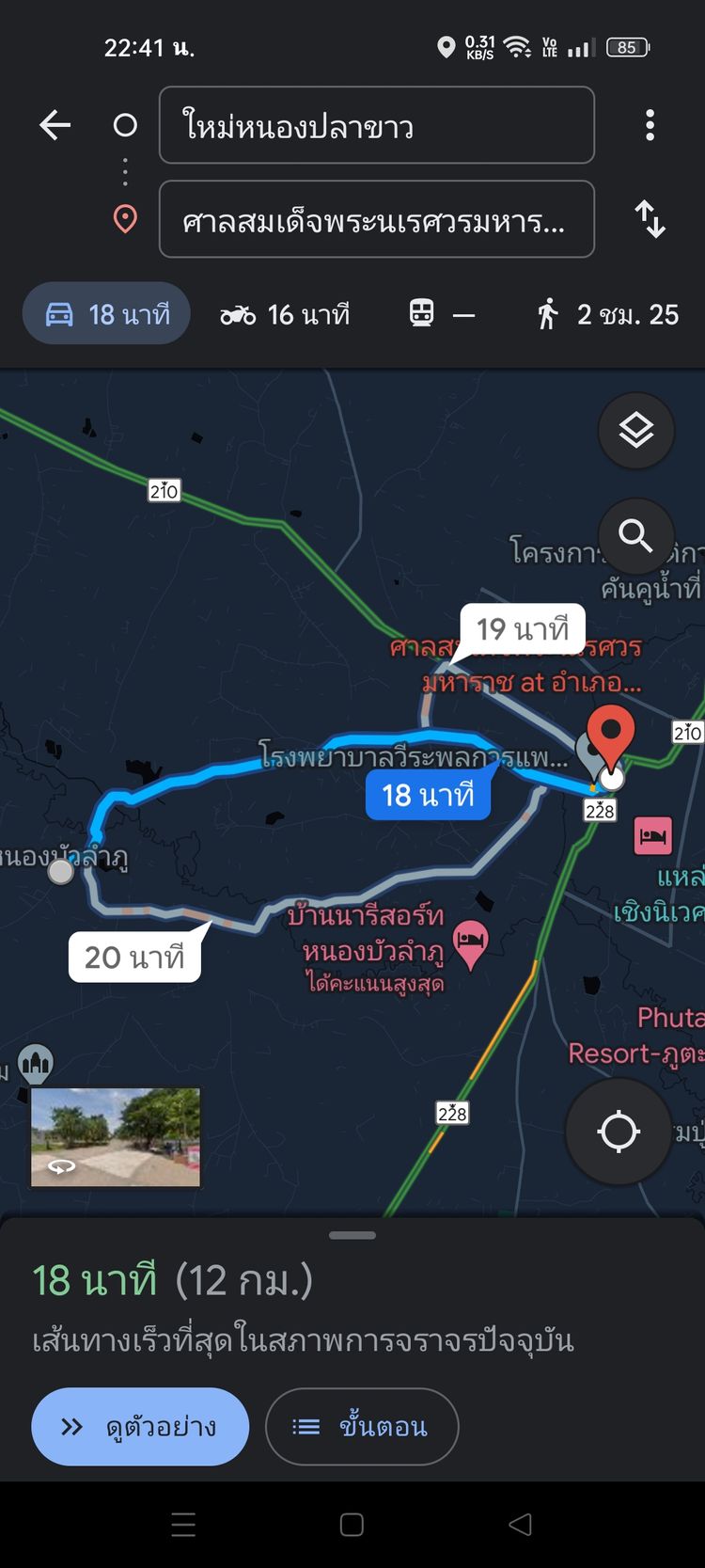The image size is (705, 1568).
Task: Search along the route
Action: [636, 536]
